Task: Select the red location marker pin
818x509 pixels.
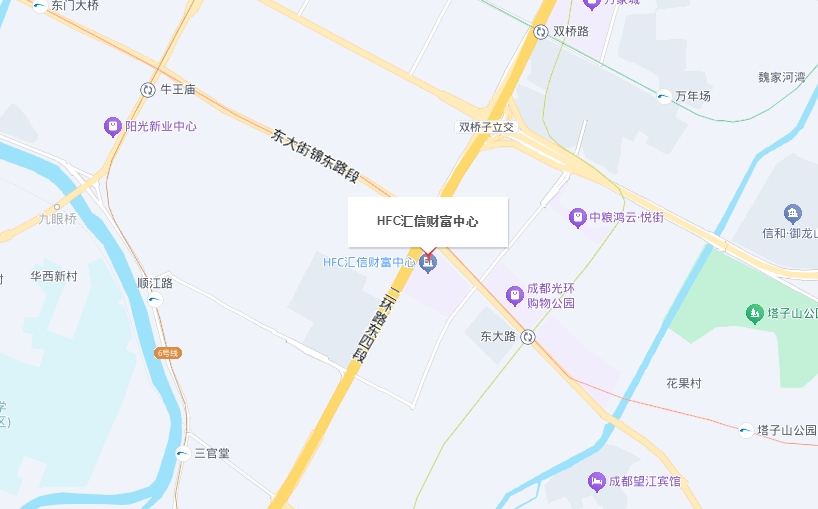Action: [x=430, y=254]
